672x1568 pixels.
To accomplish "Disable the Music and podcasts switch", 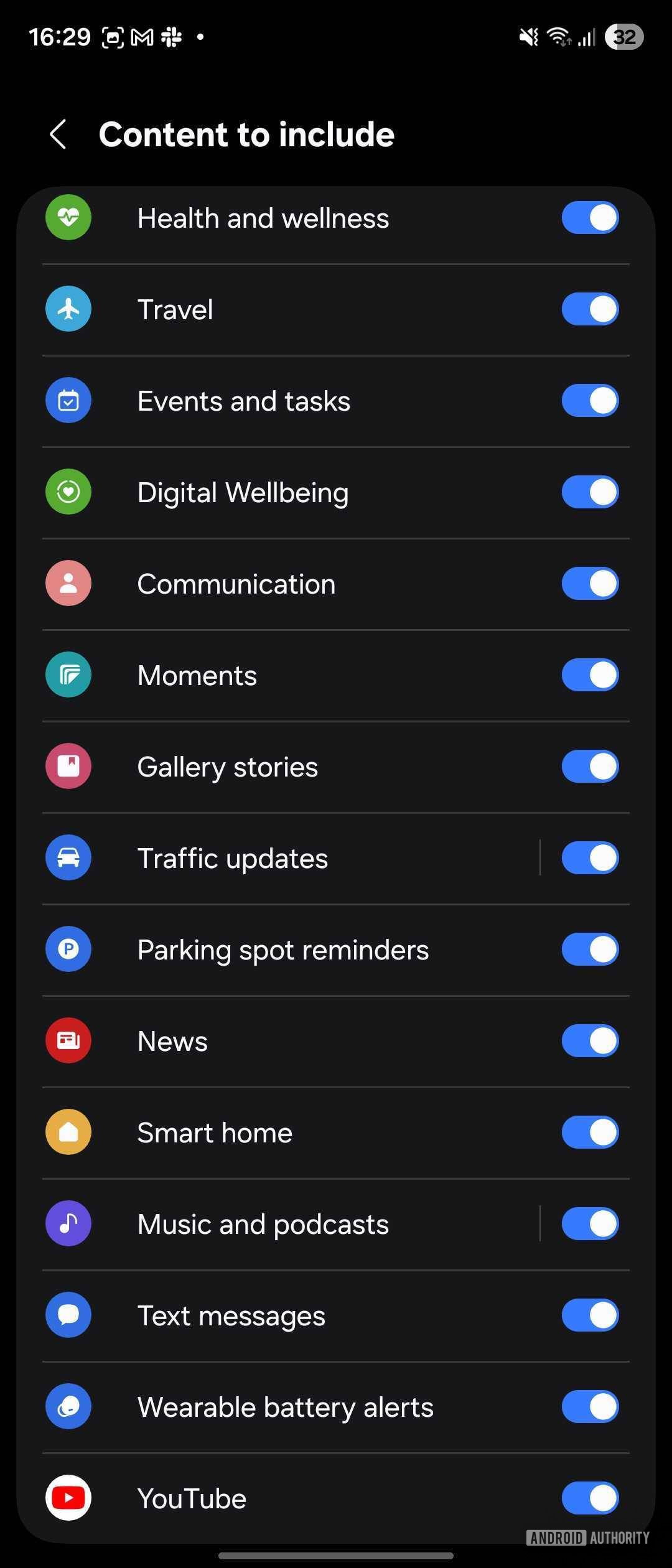I will tap(590, 1224).
